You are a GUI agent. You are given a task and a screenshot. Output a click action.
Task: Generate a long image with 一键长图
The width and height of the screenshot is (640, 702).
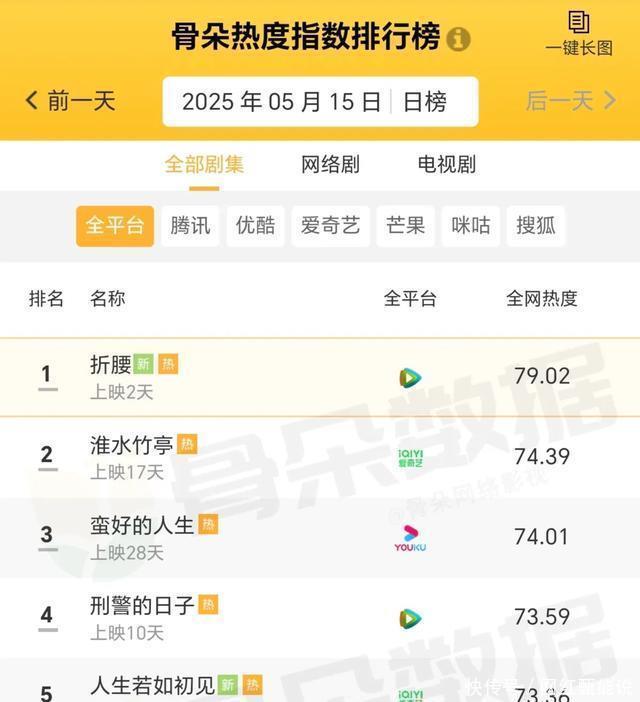click(578, 33)
